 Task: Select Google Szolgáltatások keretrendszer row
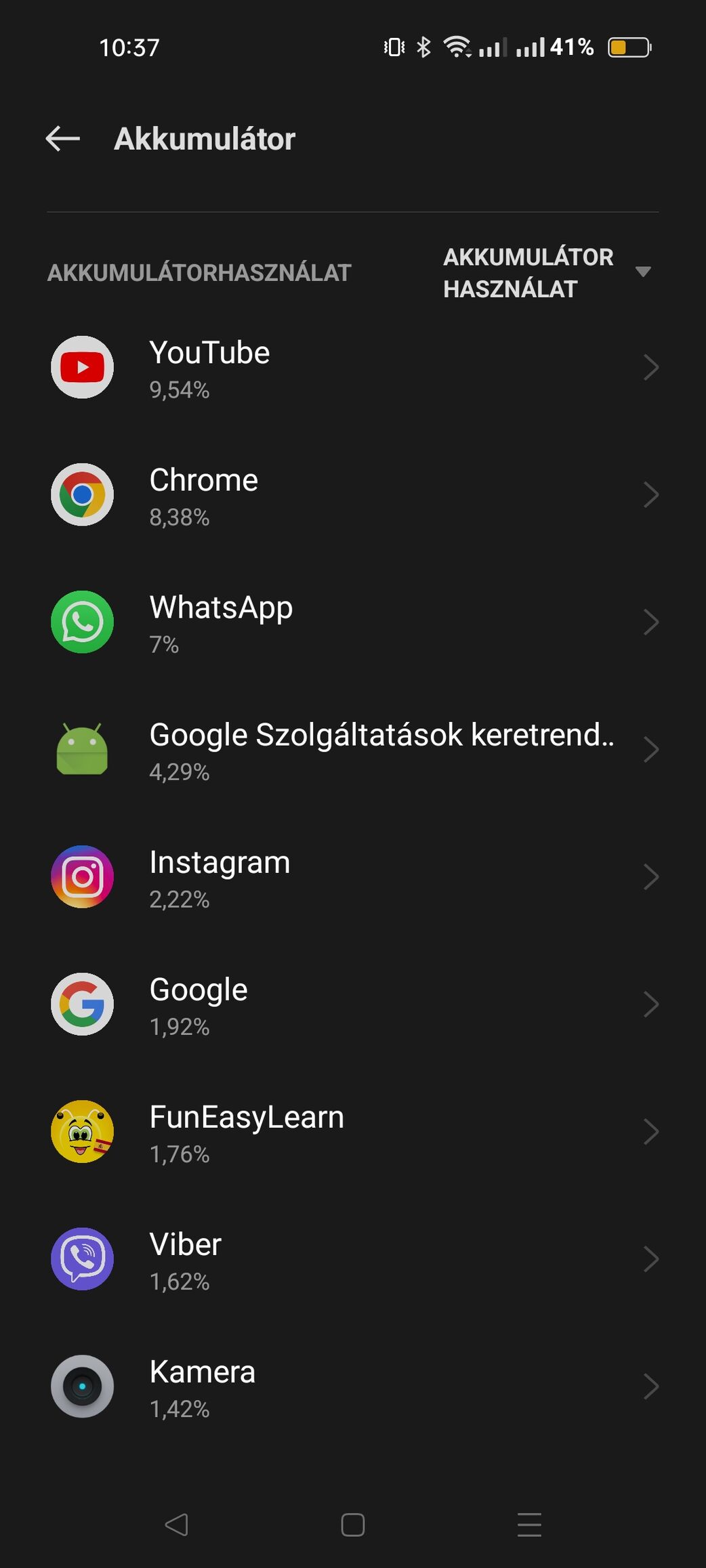point(353,749)
